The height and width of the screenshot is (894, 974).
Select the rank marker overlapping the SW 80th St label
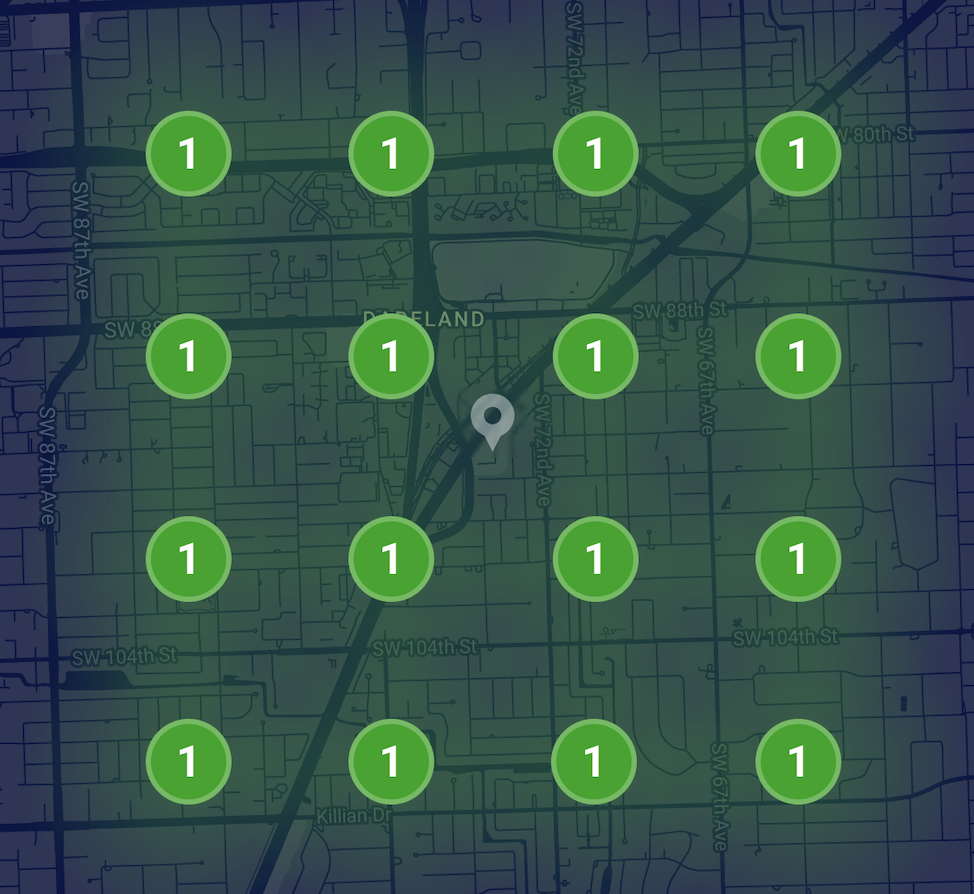point(797,154)
